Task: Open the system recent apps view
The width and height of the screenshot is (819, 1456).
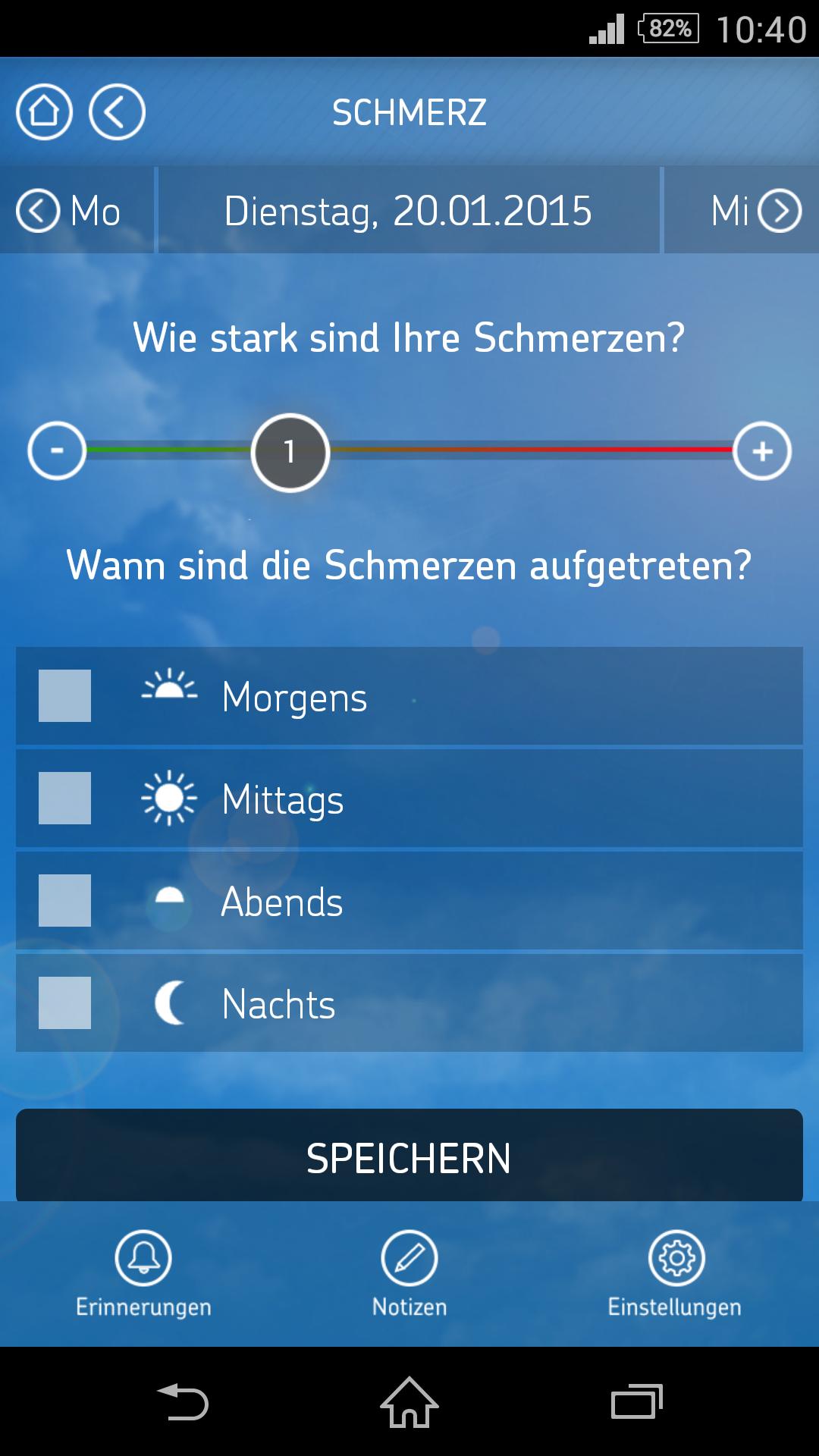Action: pos(636,1401)
